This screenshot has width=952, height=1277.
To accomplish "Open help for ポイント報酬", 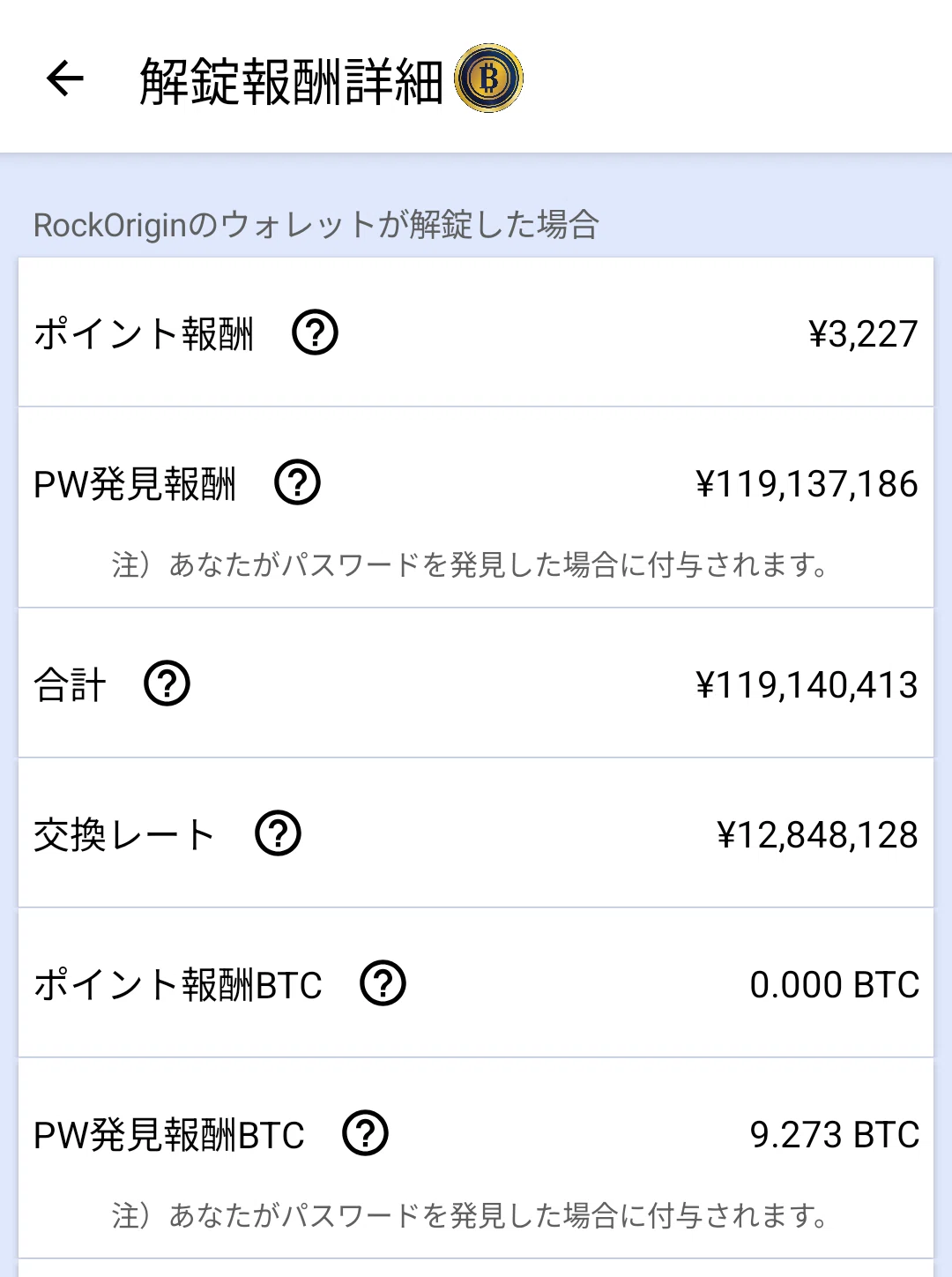I will click(315, 332).
